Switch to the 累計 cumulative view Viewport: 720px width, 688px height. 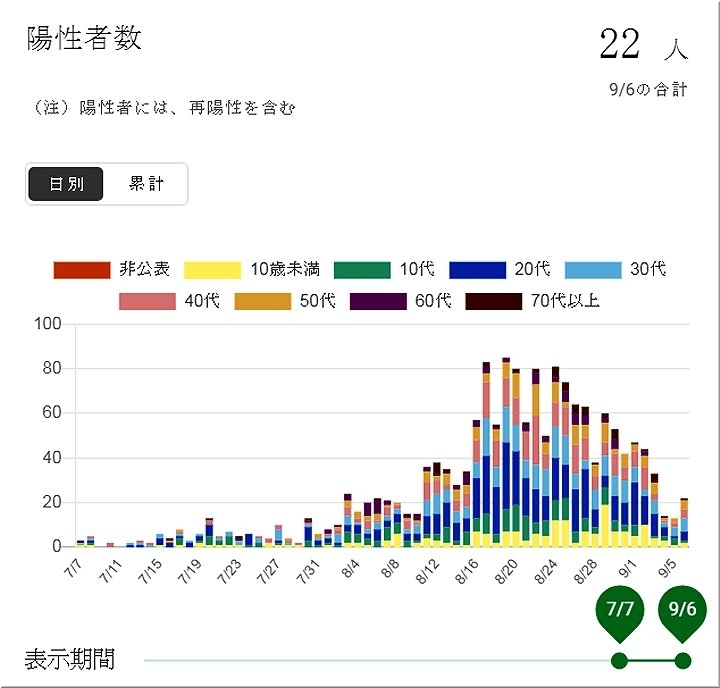(x=146, y=185)
